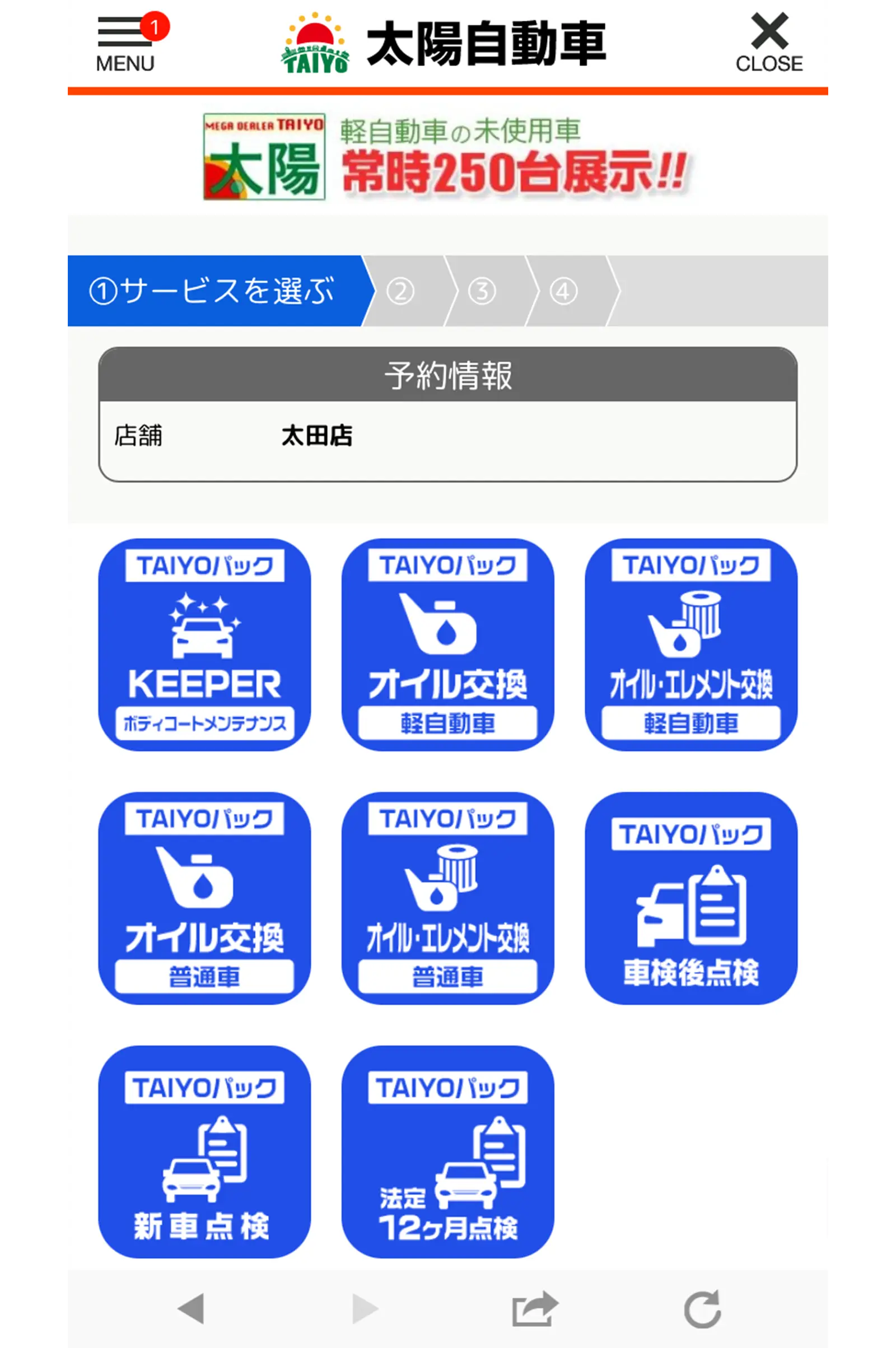Select オイル・エレメント交換 for 普通車
This screenshot has height=1348, width=896.
point(447,898)
